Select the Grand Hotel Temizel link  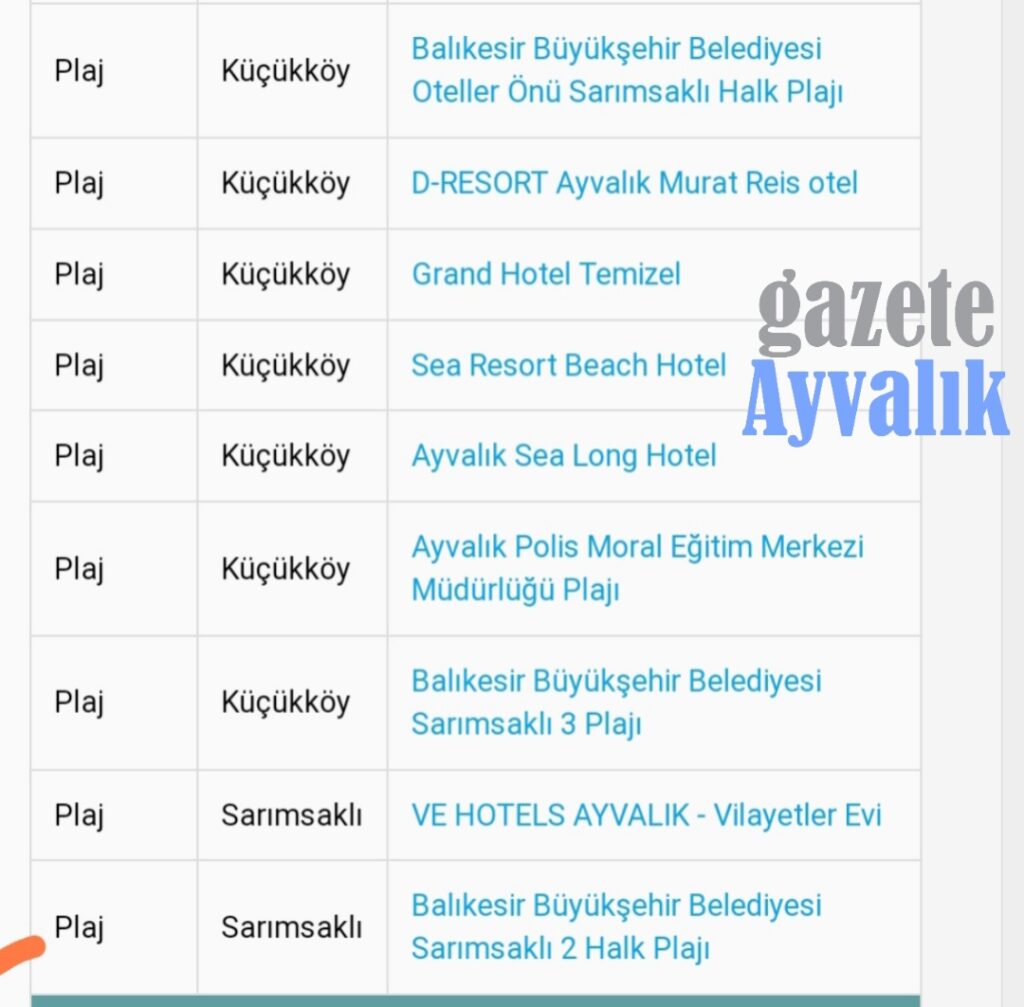tap(546, 274)
